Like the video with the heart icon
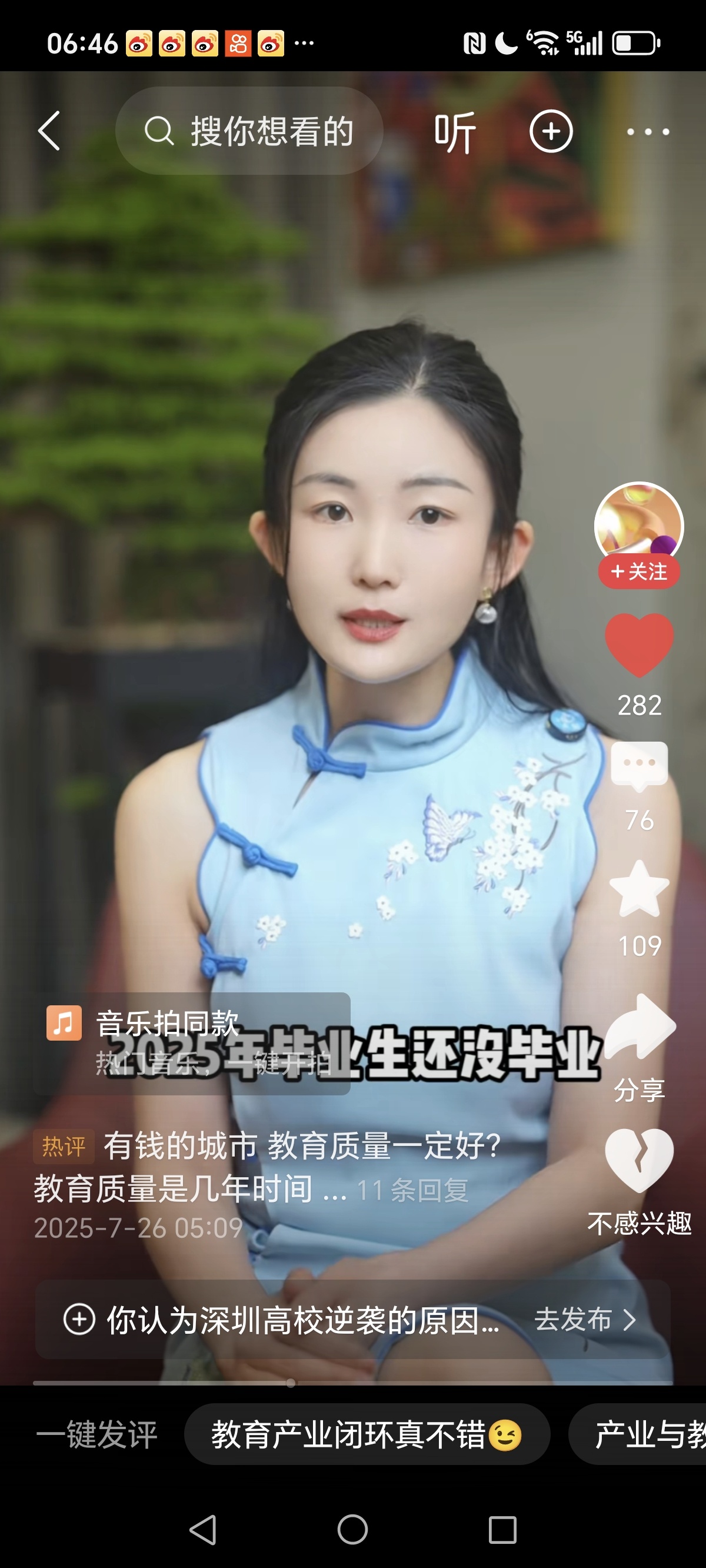Image resolution: width=706 pixels, height=1568 pixels. 638,645
